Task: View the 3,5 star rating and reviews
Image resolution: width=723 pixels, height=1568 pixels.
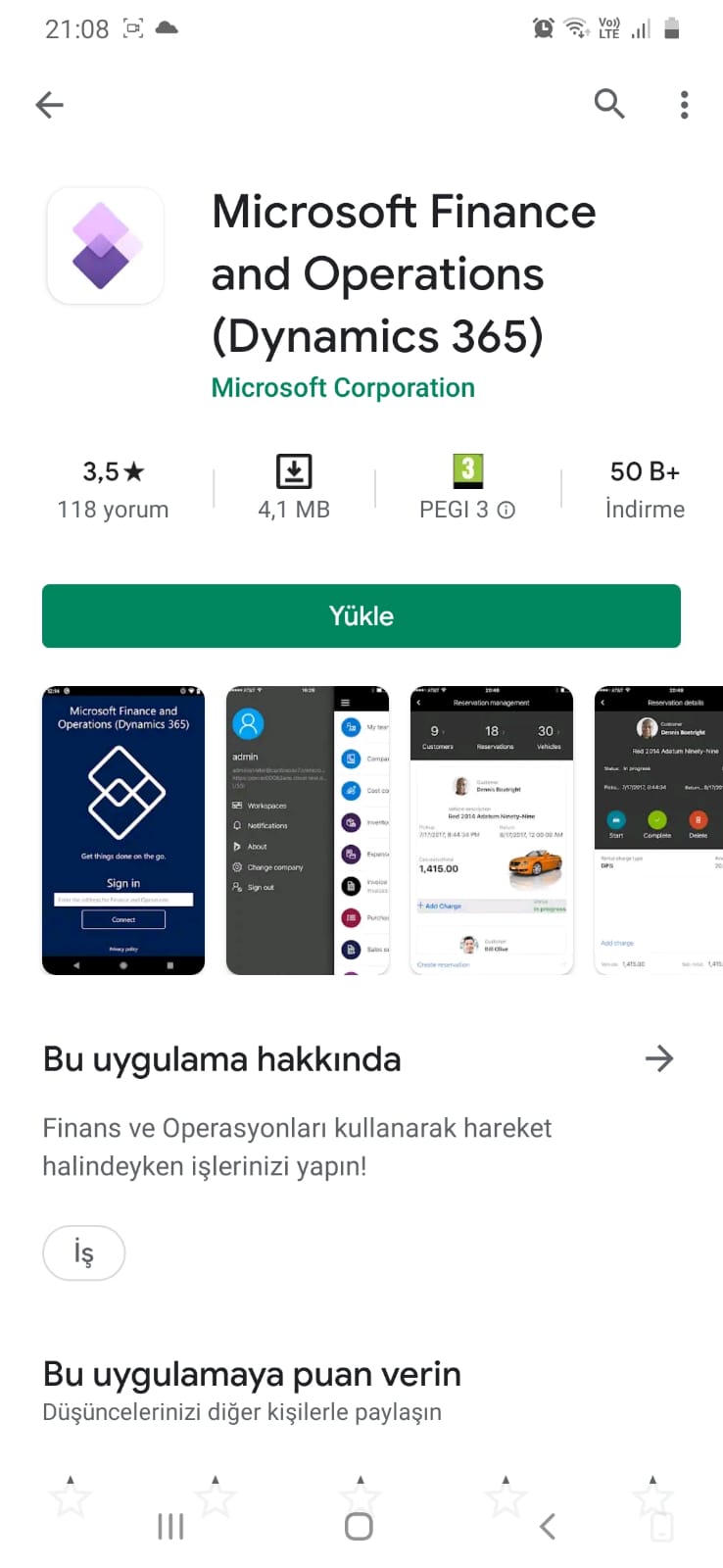Action: pos(113,489)
